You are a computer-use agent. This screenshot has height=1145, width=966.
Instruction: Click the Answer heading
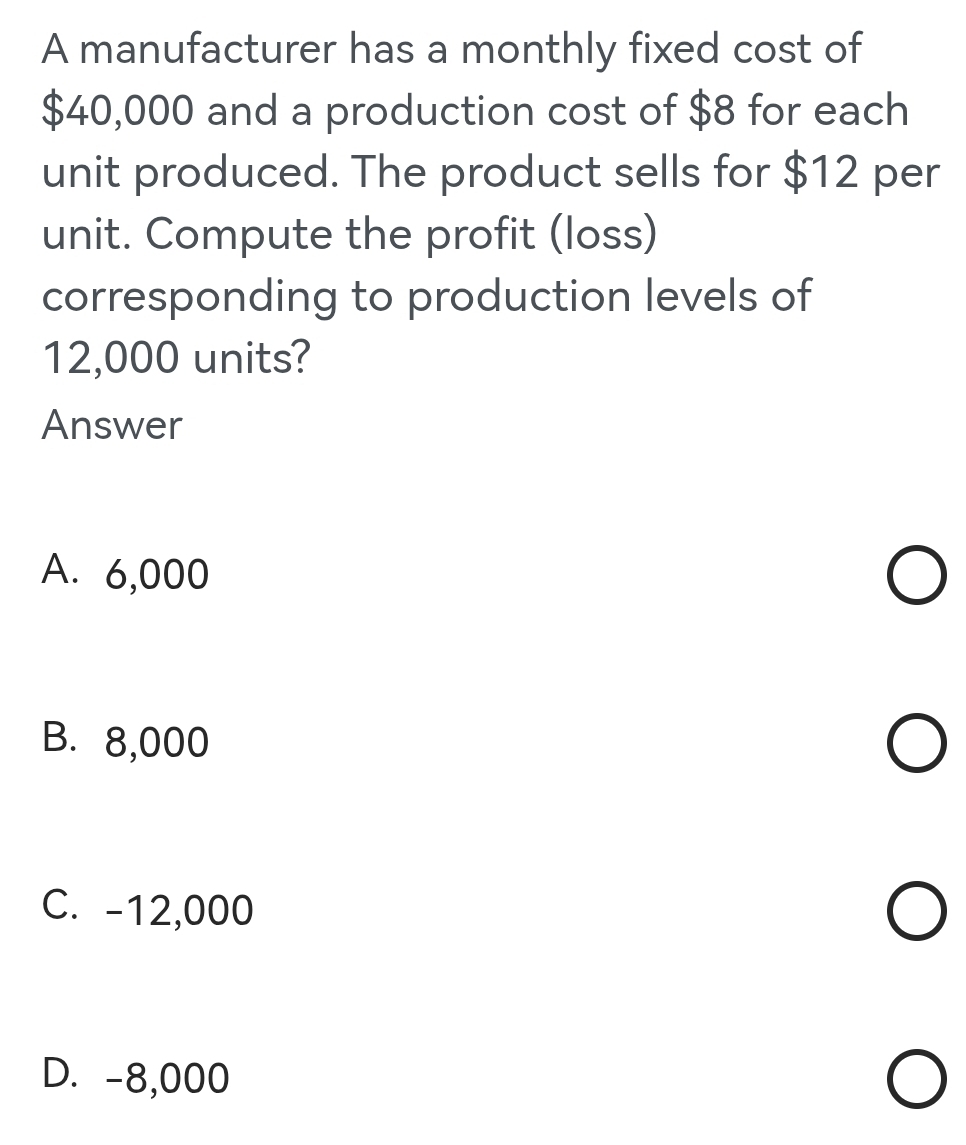coord(110,425)
